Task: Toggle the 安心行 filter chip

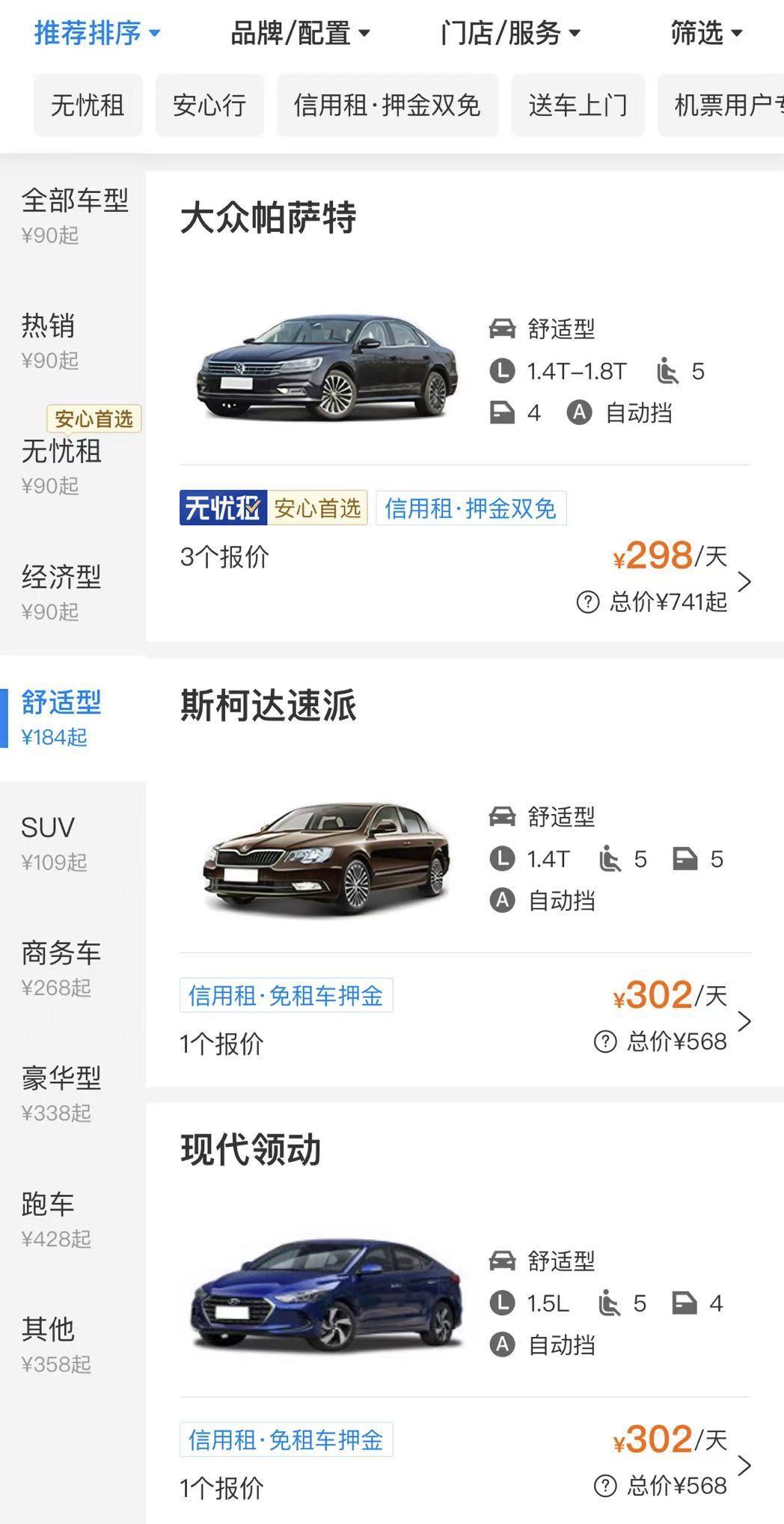Action: [209, 105]
